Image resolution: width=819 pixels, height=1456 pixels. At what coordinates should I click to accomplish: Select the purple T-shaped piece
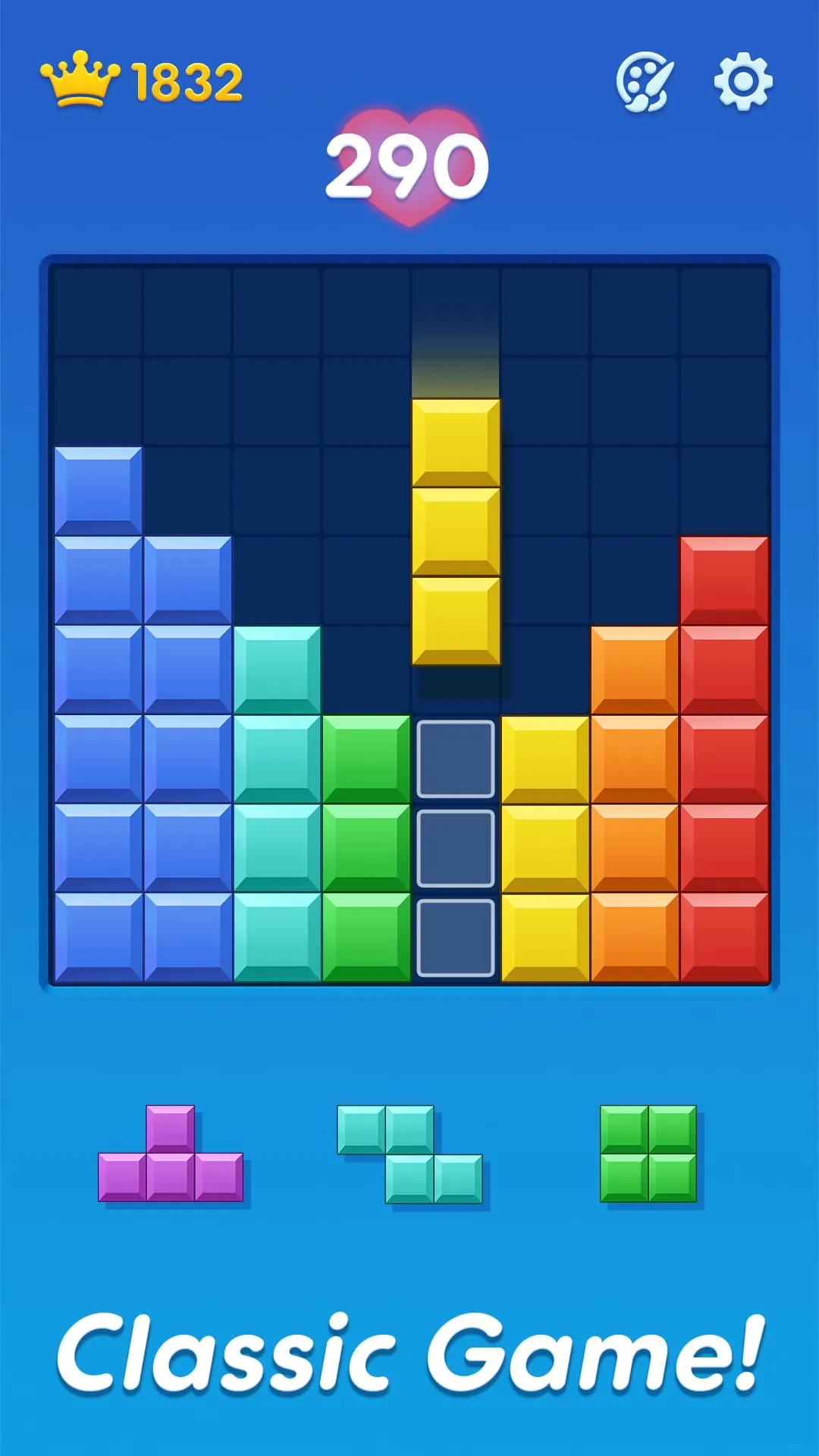(x=171, y=1153)
